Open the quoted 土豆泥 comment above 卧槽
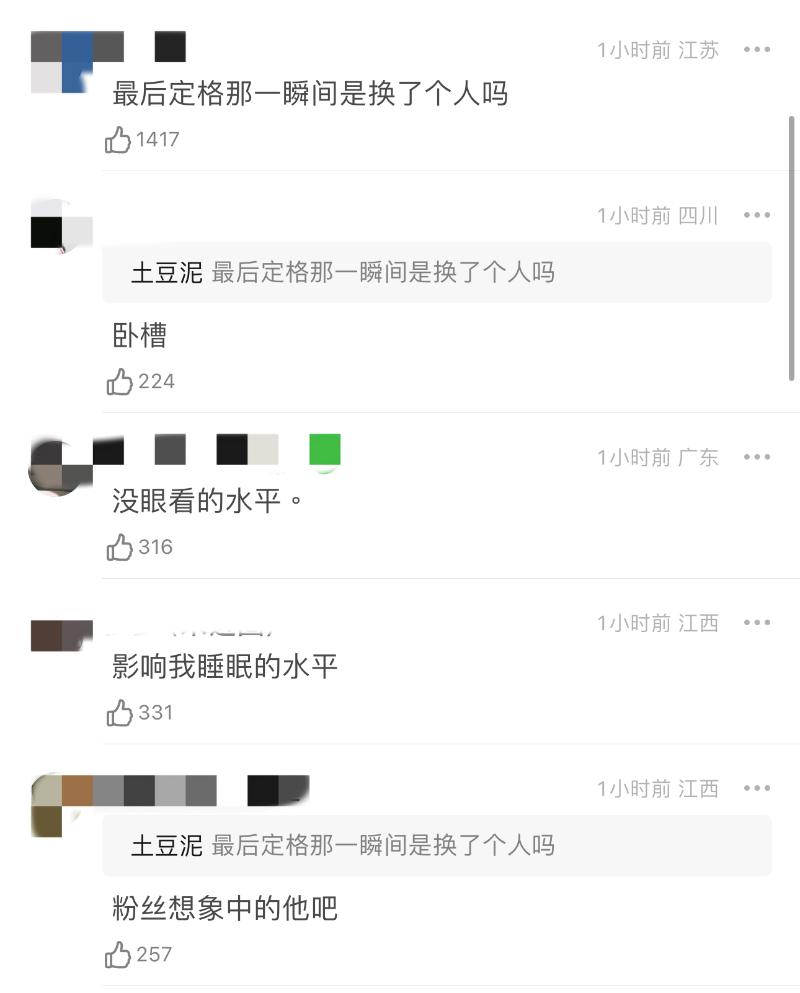The height and width of the screenshot is (993, 800). pos(436,273)
